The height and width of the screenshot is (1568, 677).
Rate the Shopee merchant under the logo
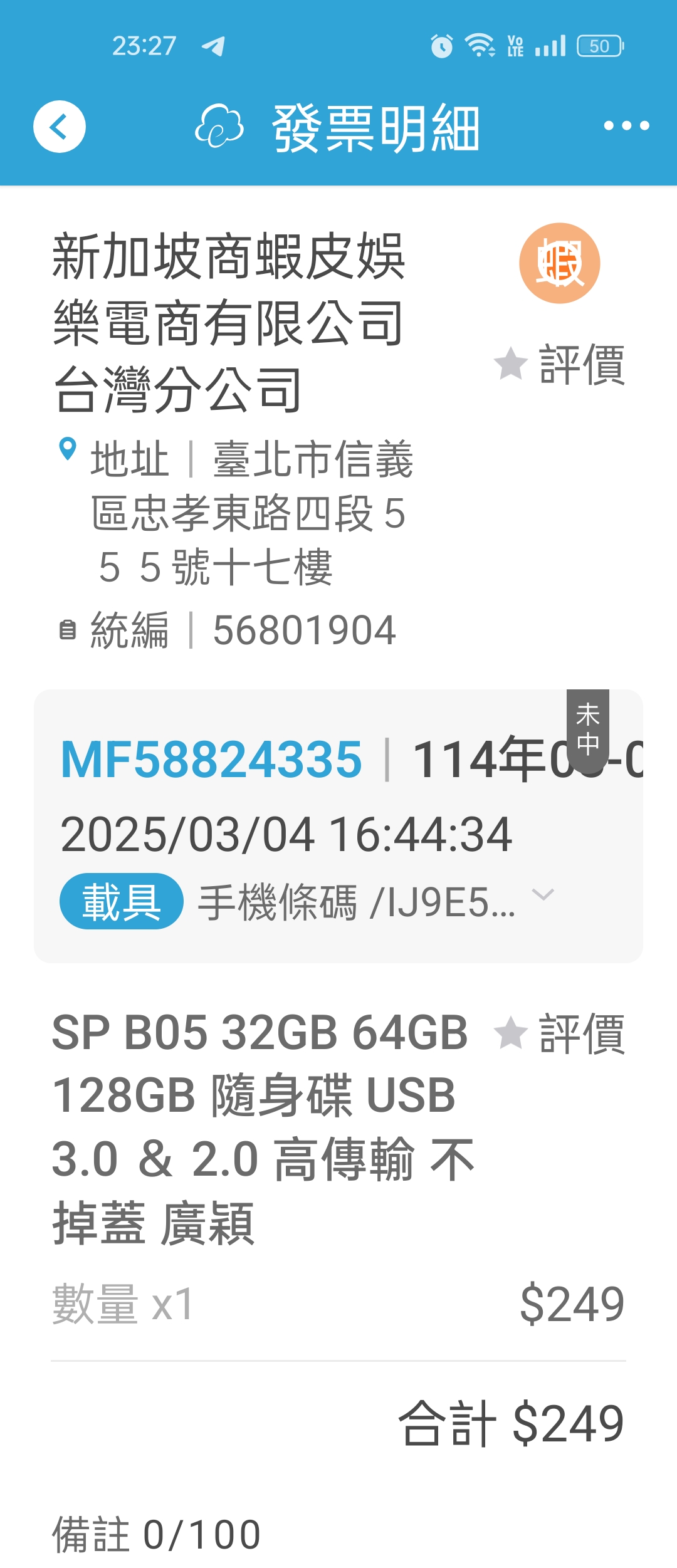pyautogui.click(x=560, y=364)
